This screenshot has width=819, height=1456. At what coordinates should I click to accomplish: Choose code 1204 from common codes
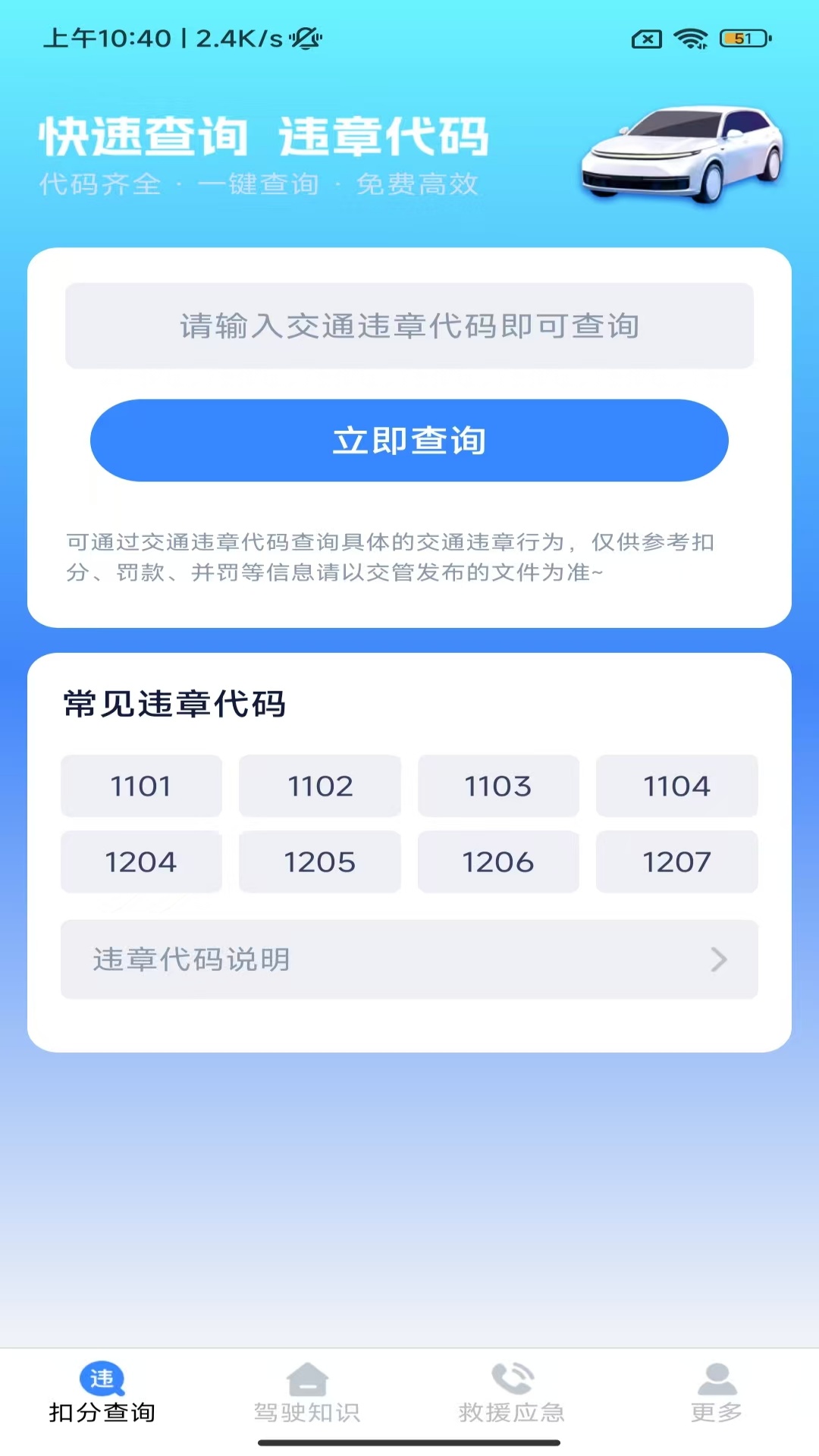[141, 861]
